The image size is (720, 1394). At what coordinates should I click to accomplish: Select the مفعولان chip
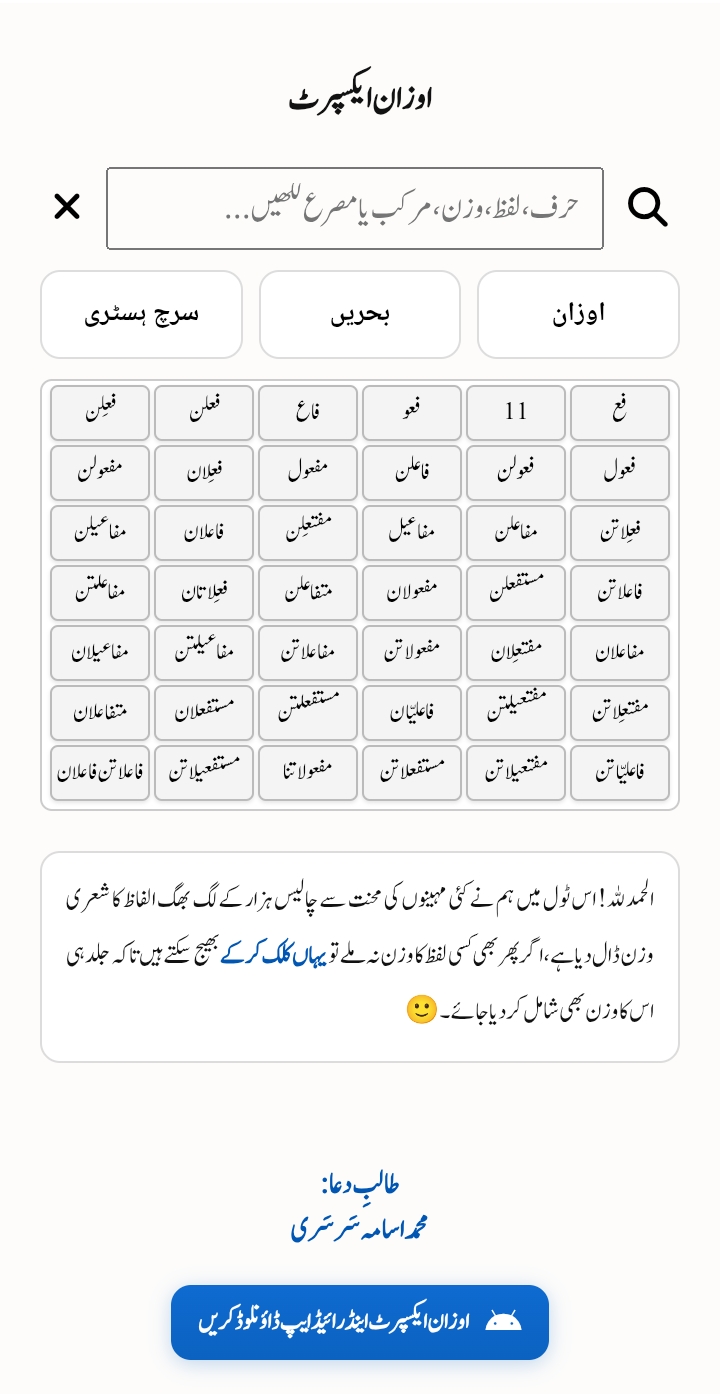412,592
